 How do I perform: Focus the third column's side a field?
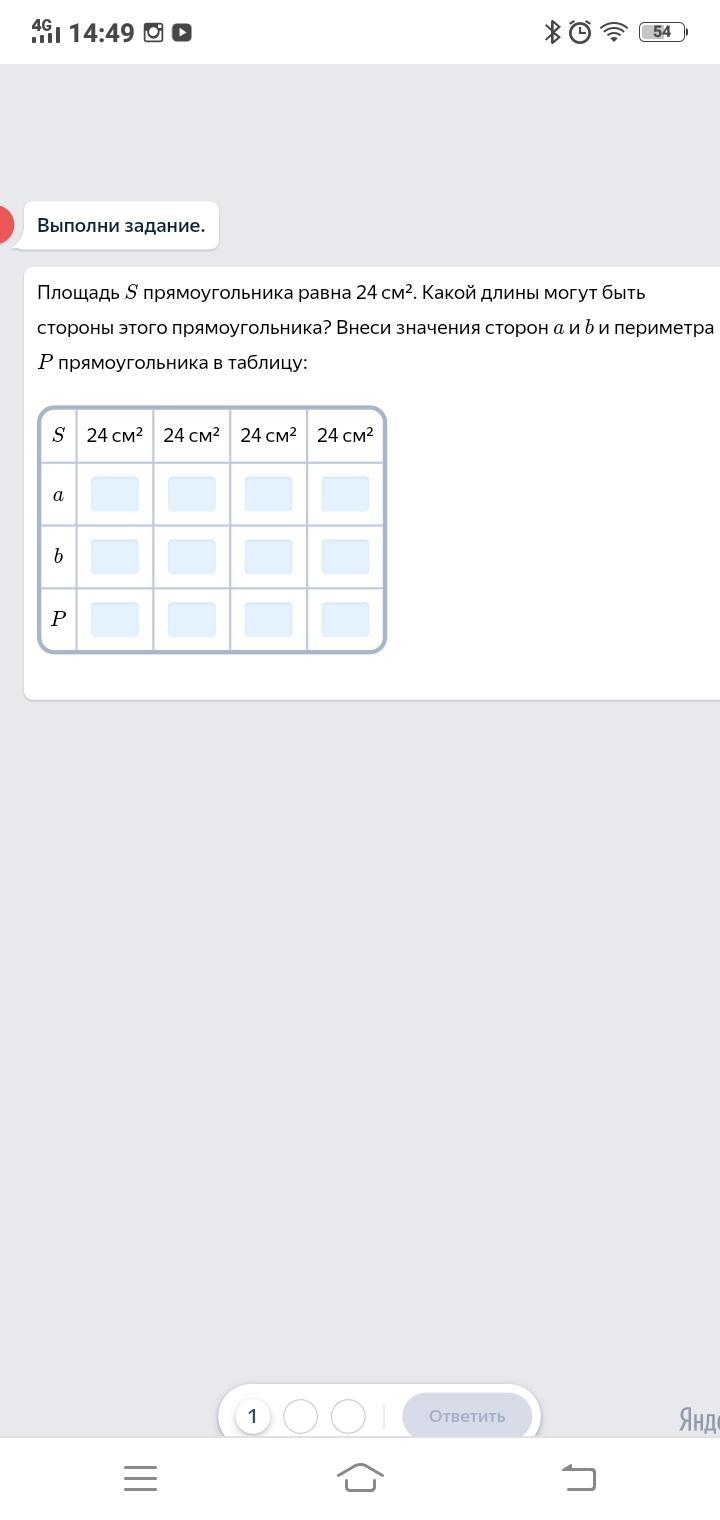click(x=269, y=494)
